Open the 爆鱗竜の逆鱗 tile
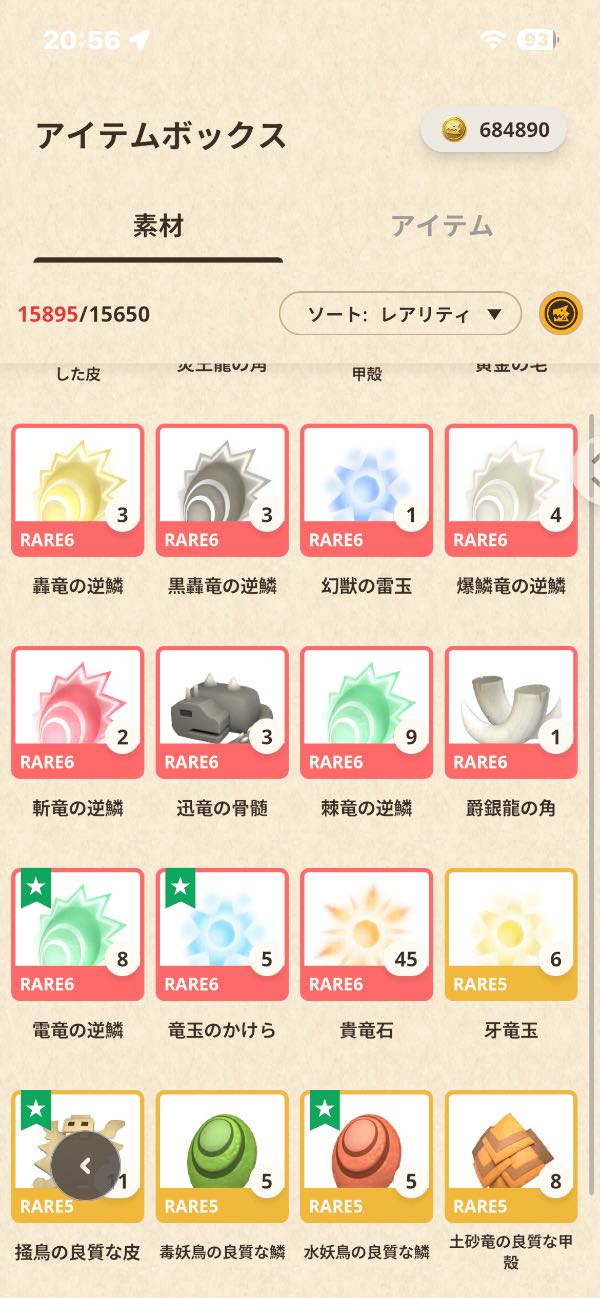The height and width of the screenshot is (1298, 600). [x=511, y=490]
